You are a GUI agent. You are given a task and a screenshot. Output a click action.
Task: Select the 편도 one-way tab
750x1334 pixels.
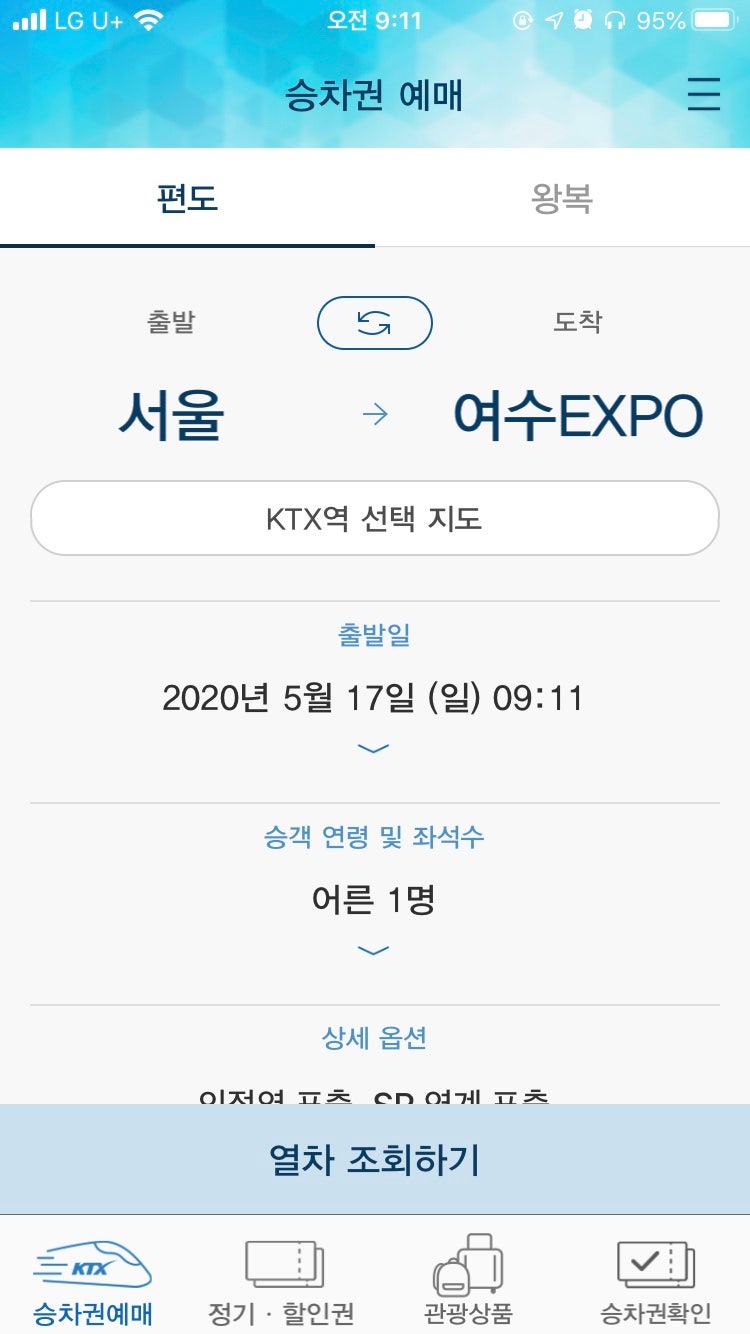pyautogui.click(x=185, y=200)
